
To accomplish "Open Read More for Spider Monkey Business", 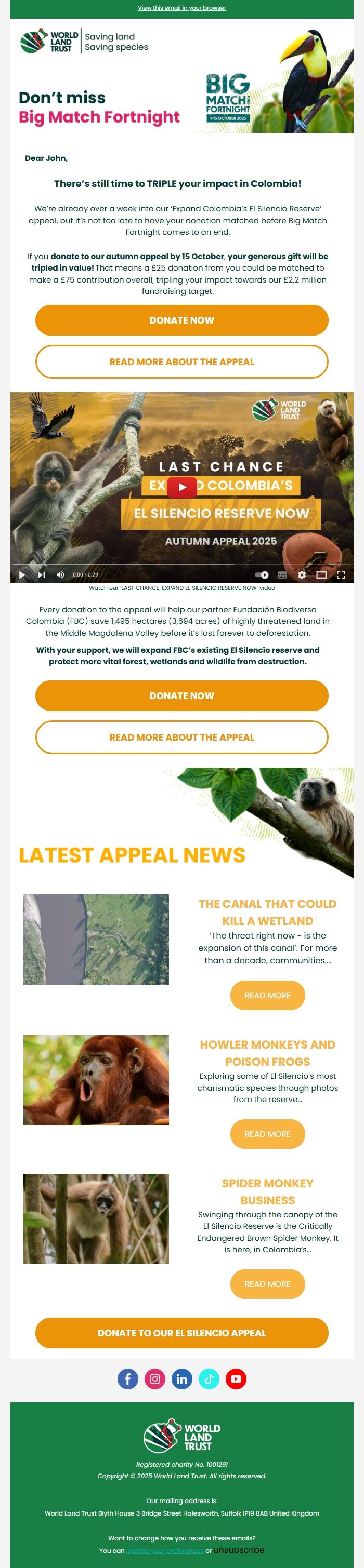I will tap(267, 1284).
